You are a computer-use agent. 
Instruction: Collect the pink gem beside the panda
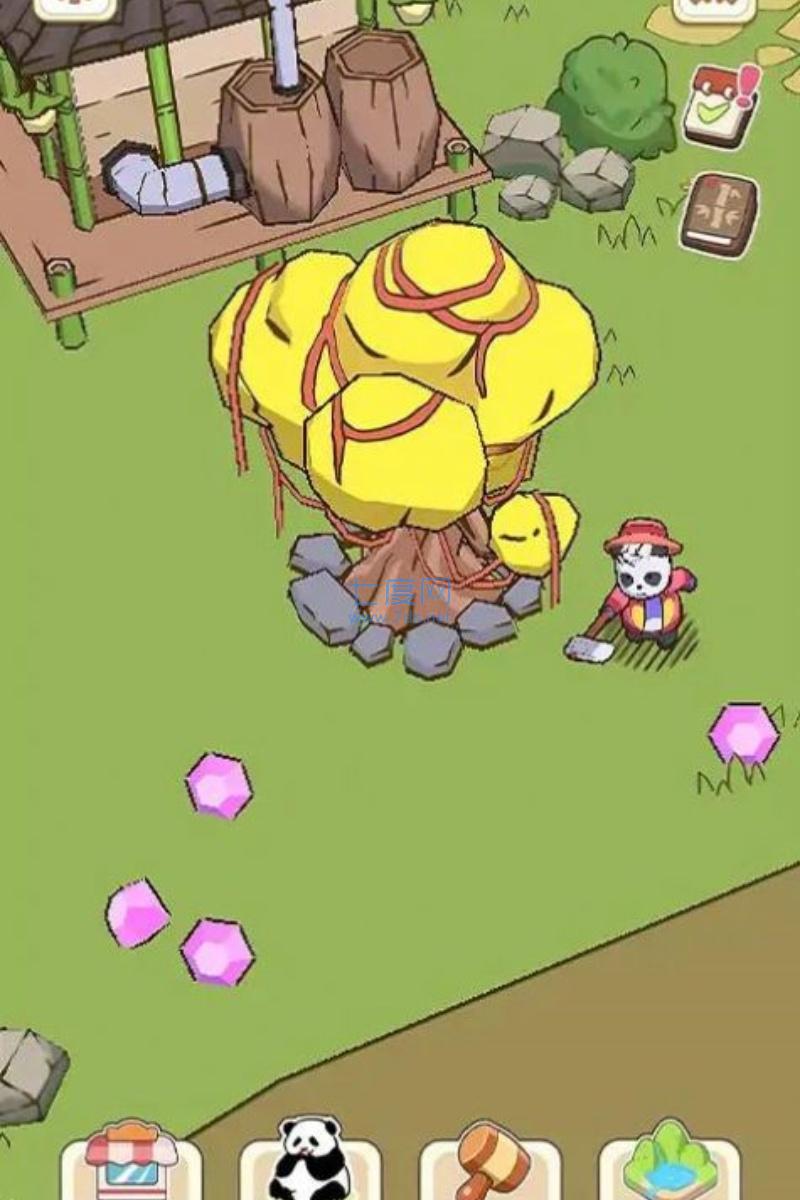point(743,733)
